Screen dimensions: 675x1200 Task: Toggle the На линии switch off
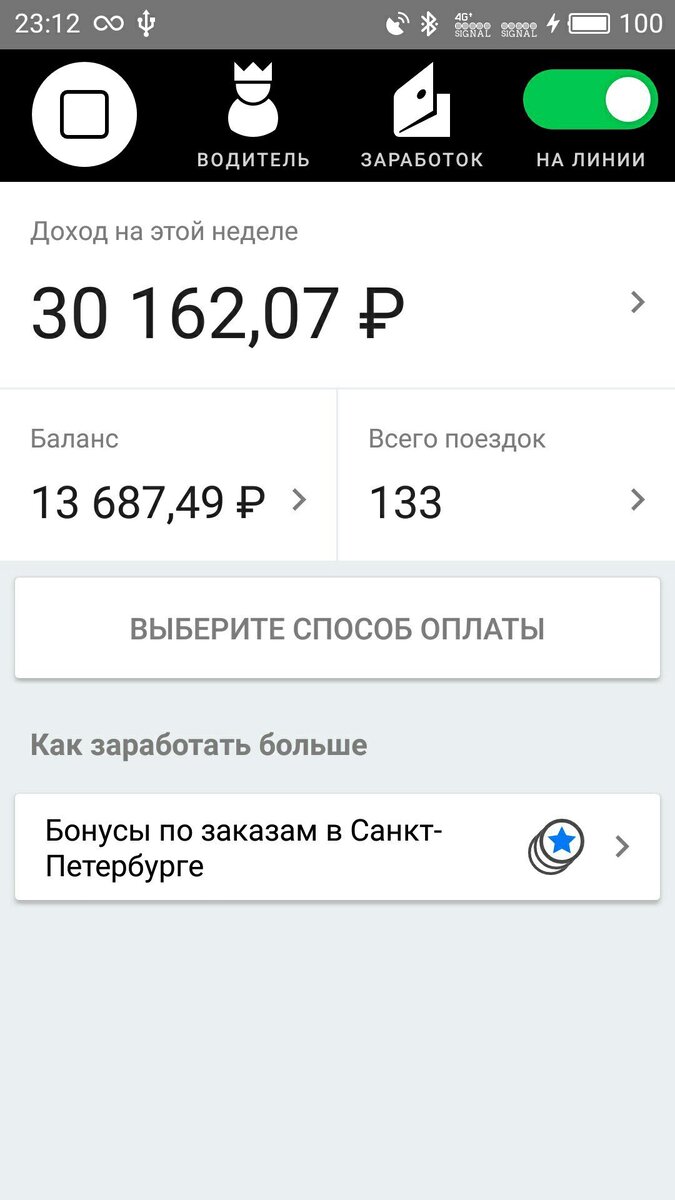[590, 100]
